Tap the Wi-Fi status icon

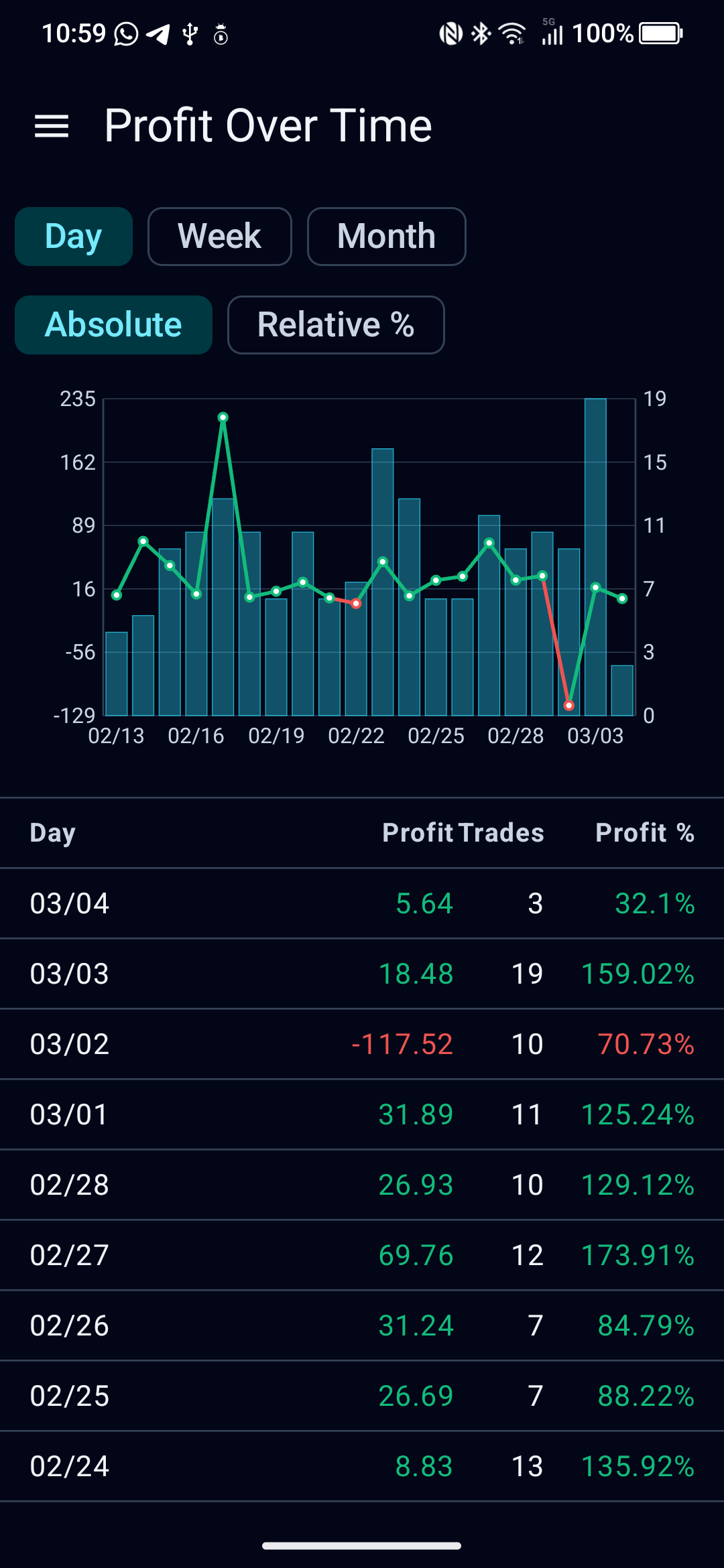tap(511, 31)
